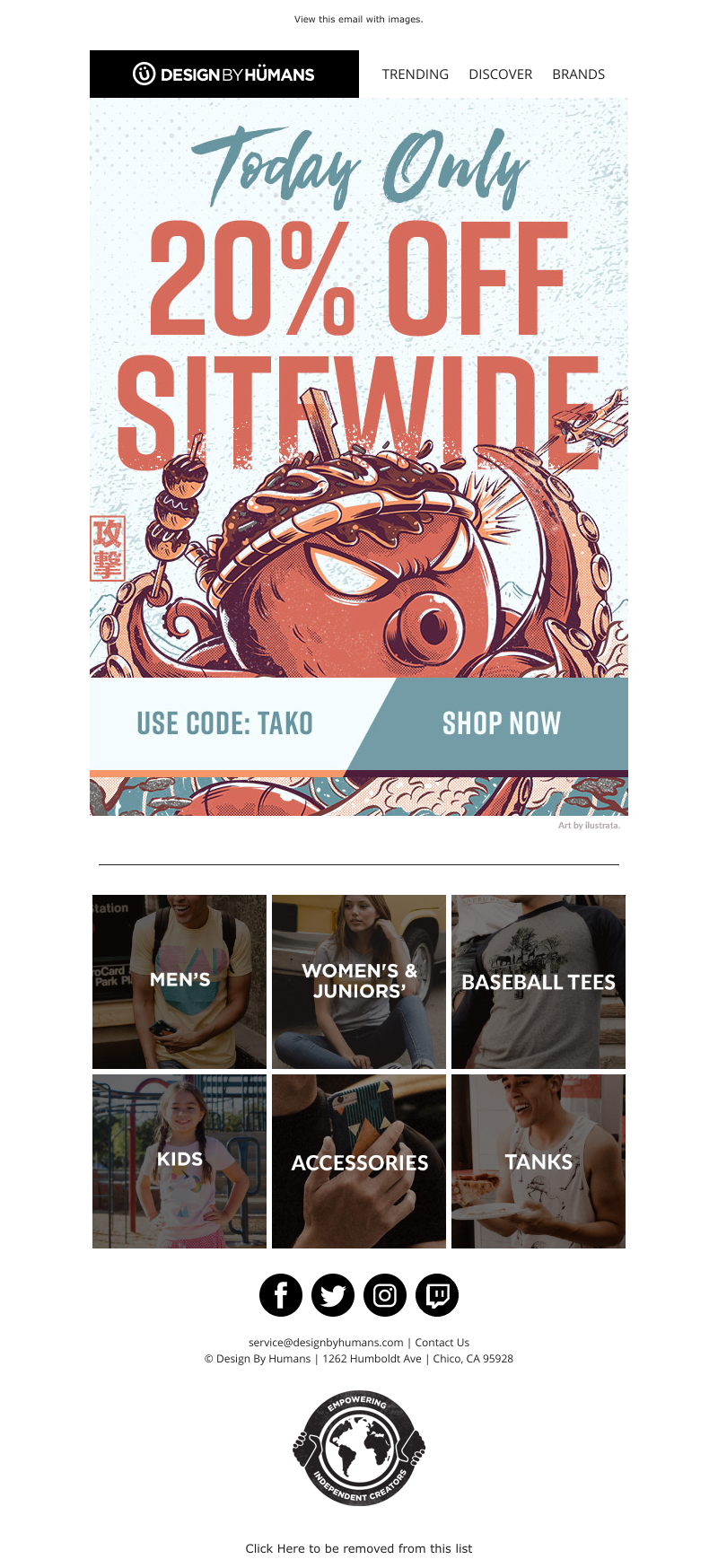
Task: Open the TRENDING link
Action: 415,74
